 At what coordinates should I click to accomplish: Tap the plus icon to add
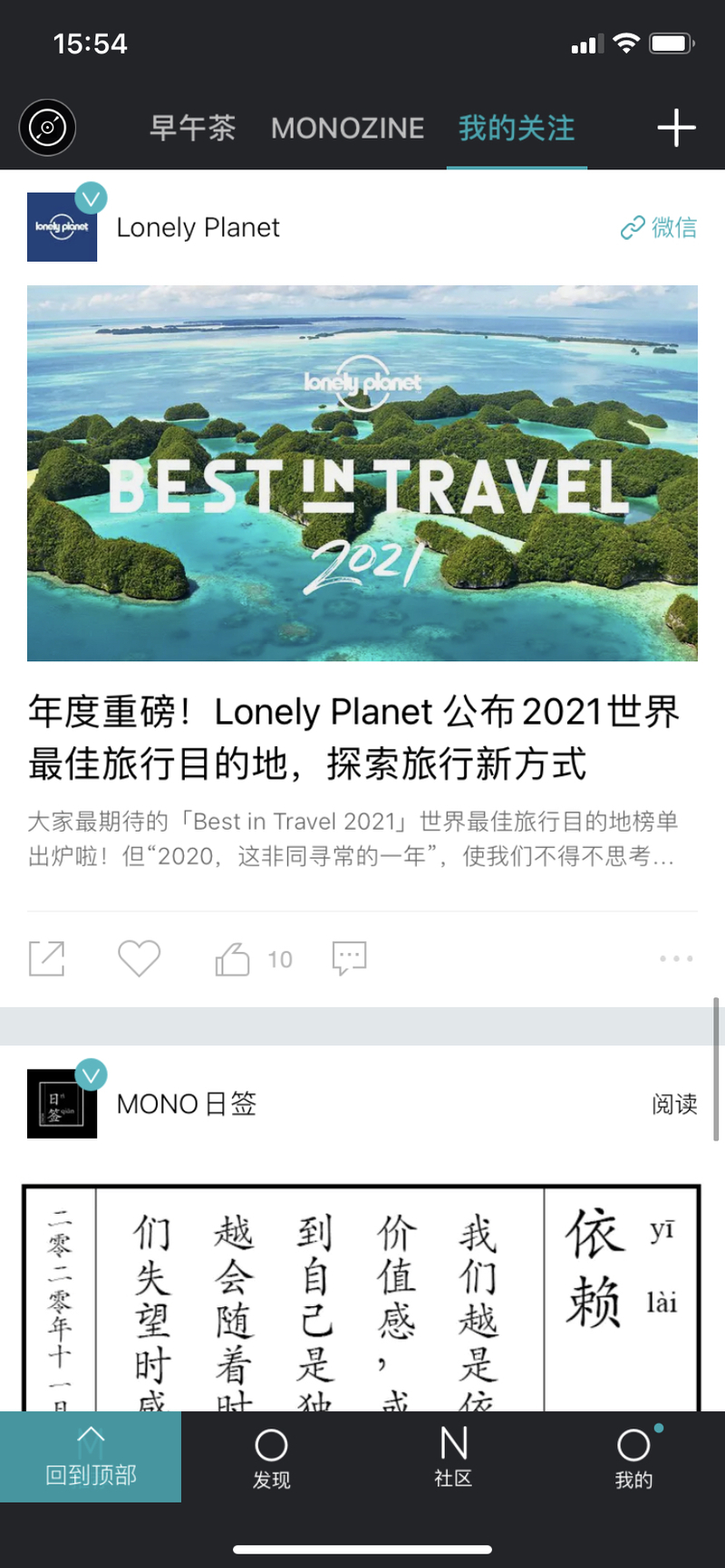(676, 128)
